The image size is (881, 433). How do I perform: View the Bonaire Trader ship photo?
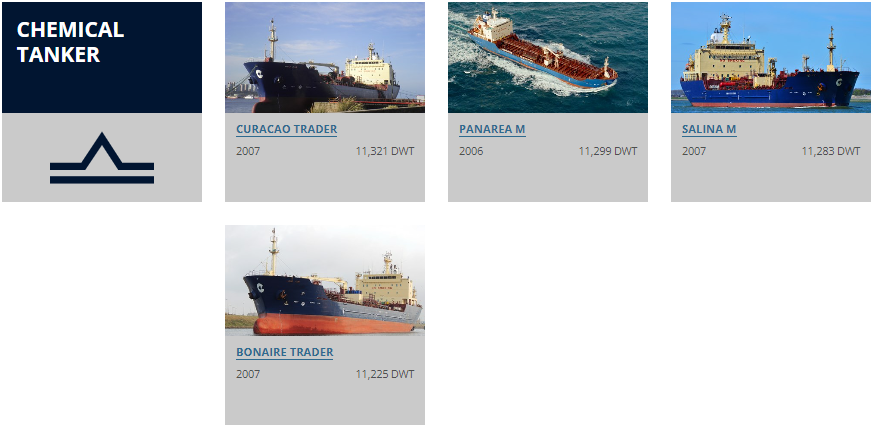[x=325, y=281]
